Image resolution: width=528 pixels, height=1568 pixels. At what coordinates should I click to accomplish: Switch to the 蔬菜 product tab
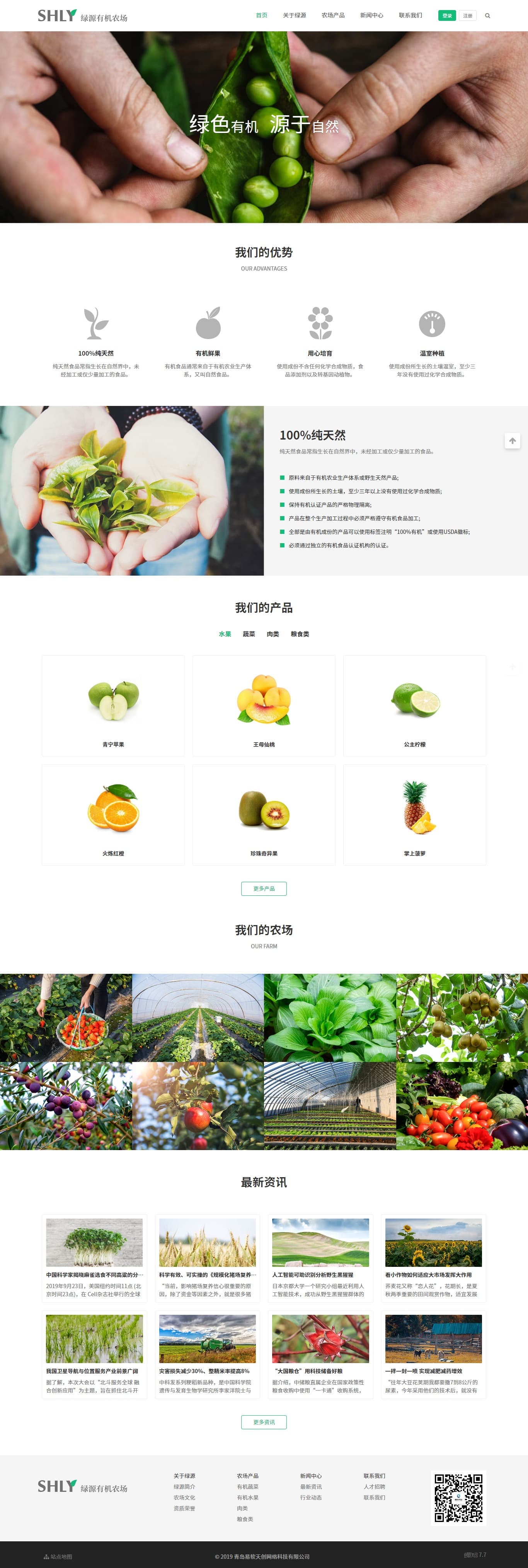[249, 634]
